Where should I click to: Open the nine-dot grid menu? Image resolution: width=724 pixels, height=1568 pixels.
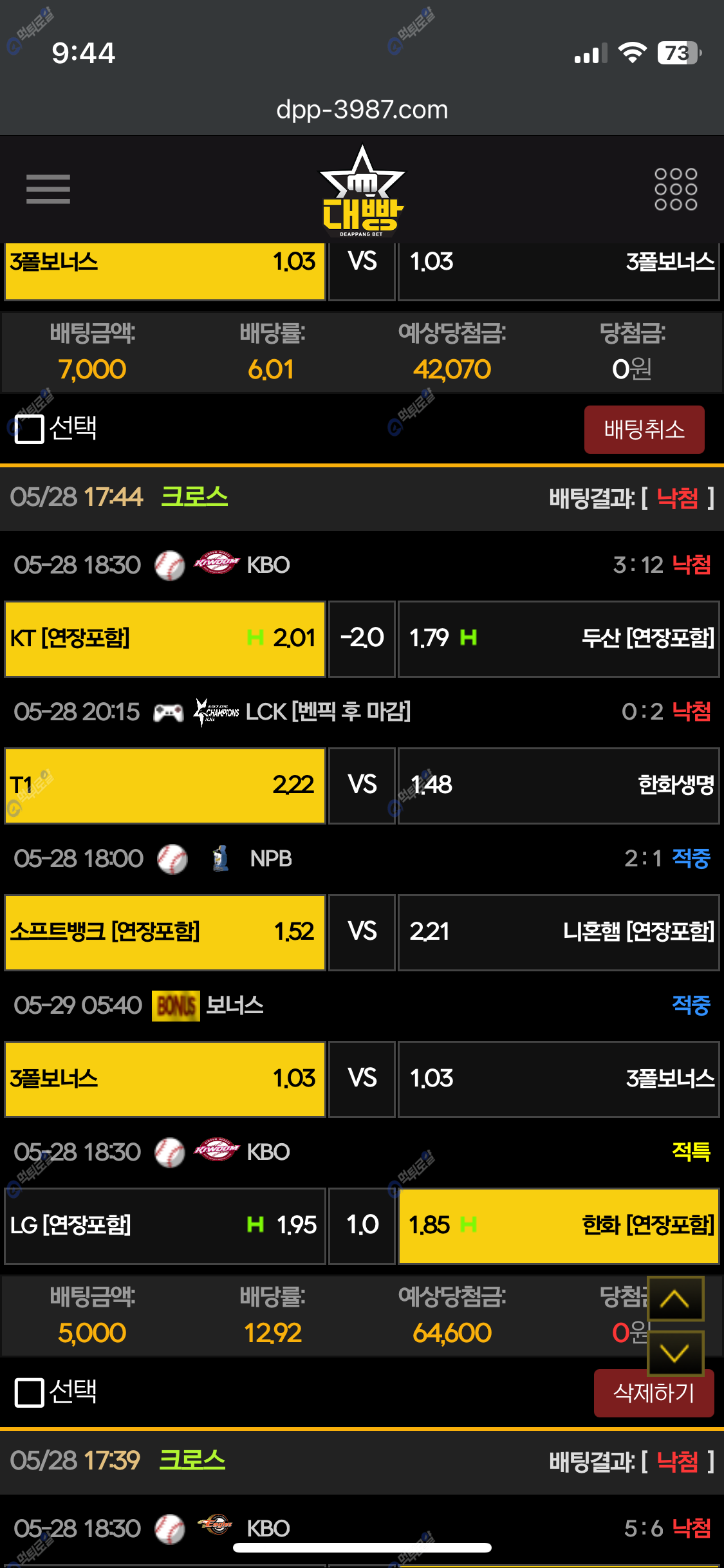pyautogui.click(x=675, y=189)
